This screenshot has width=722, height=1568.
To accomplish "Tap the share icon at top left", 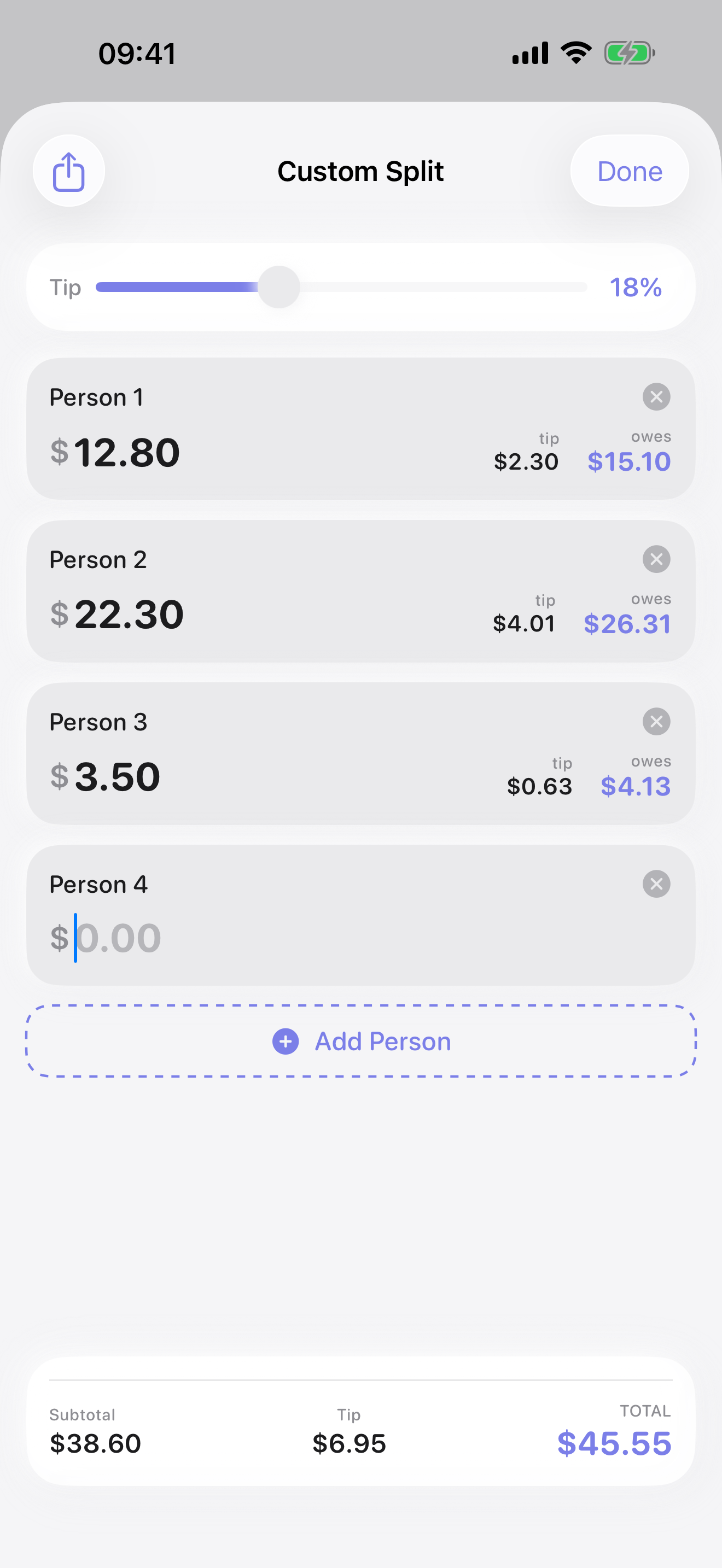I will (x=68, y=171).
